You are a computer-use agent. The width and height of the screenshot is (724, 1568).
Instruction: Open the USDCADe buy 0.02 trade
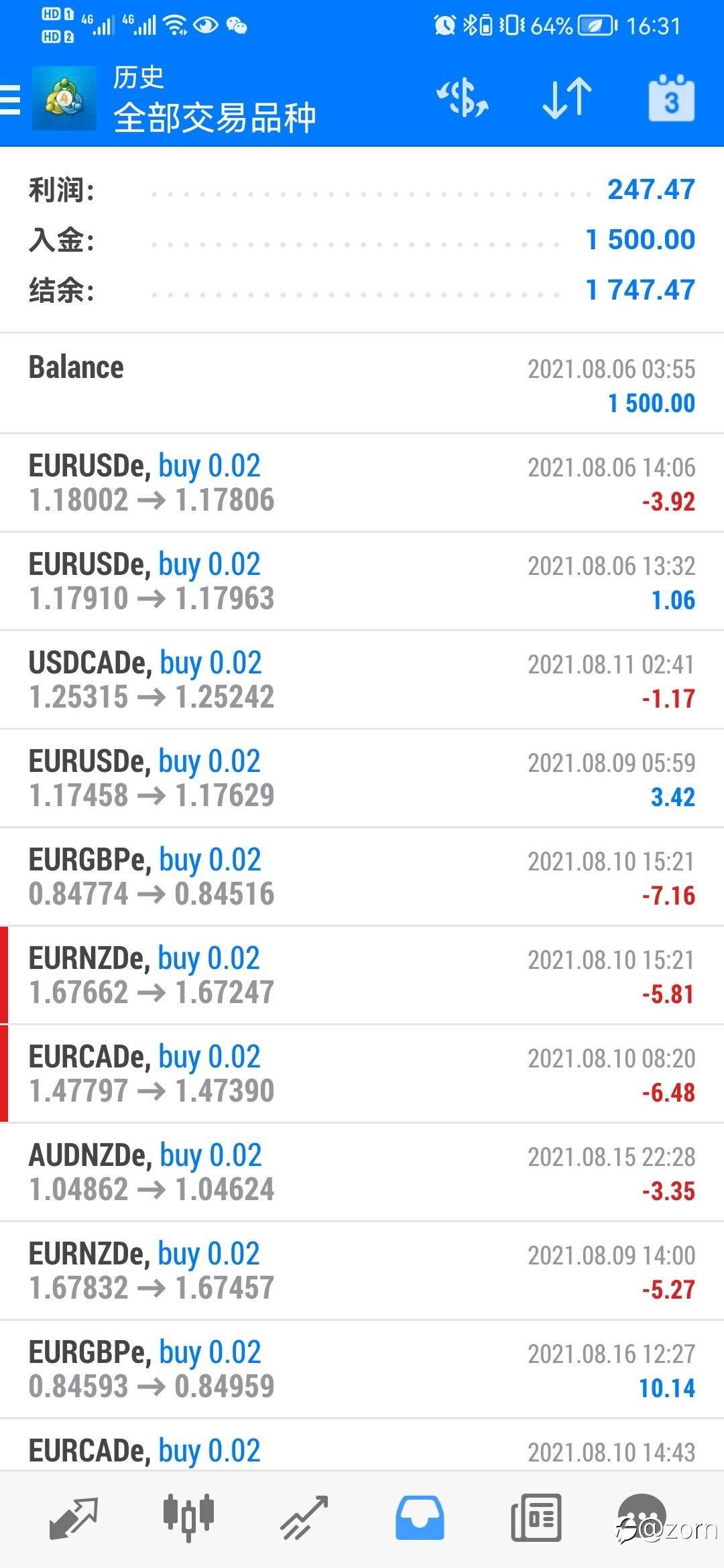pos(362,680)
